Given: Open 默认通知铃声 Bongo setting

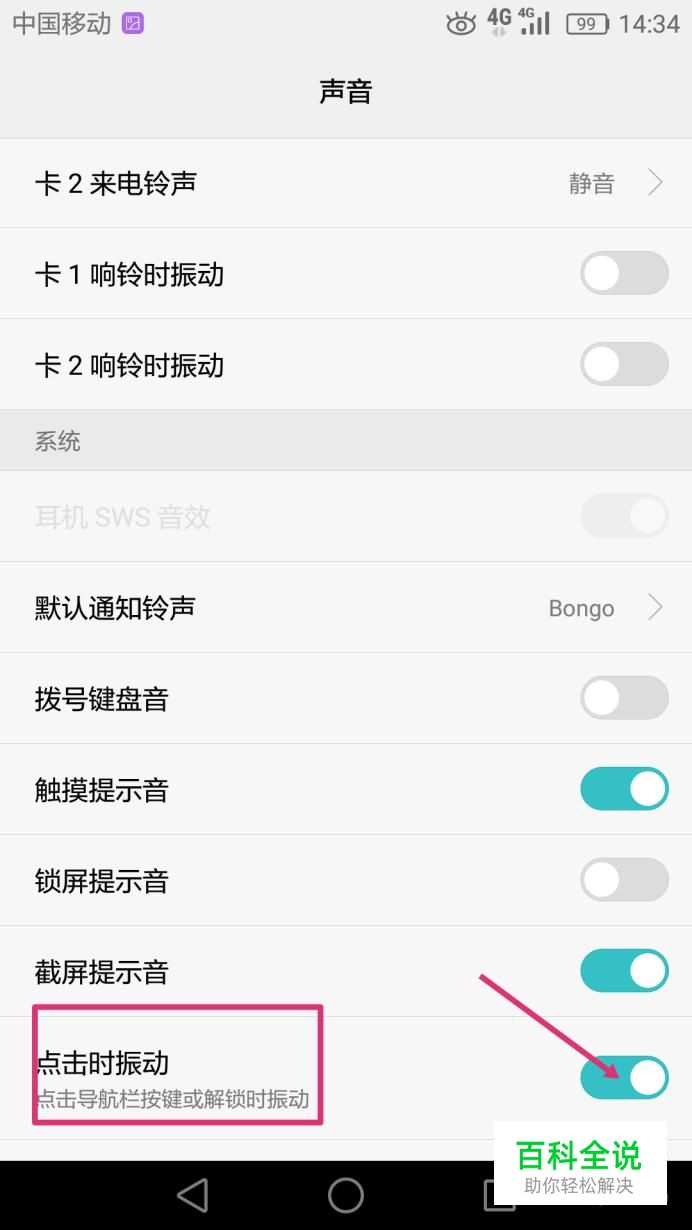Looking at the screenshot, I should click(x=346, y=607).
